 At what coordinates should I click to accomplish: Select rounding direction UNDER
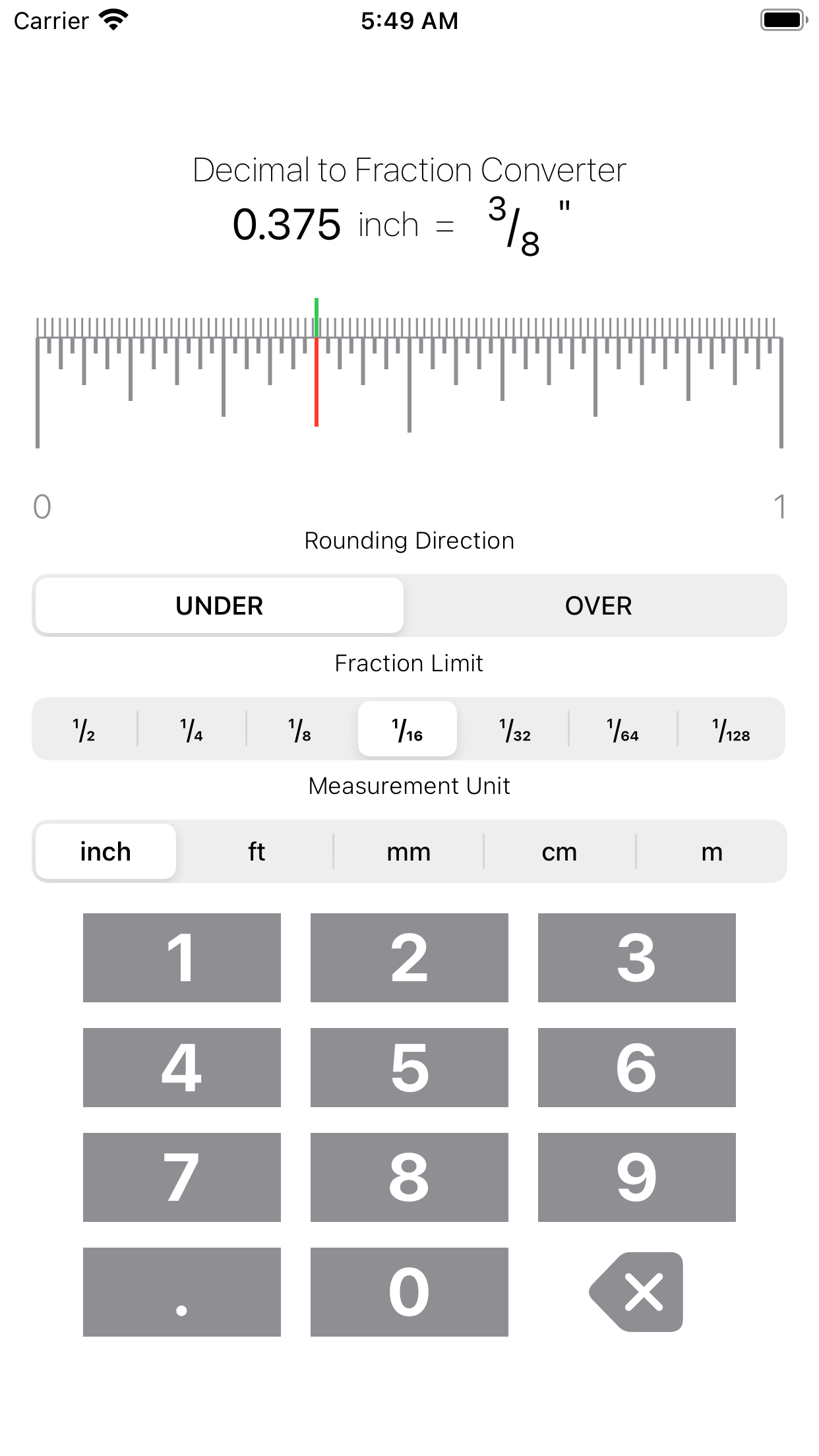coord(219,605)
